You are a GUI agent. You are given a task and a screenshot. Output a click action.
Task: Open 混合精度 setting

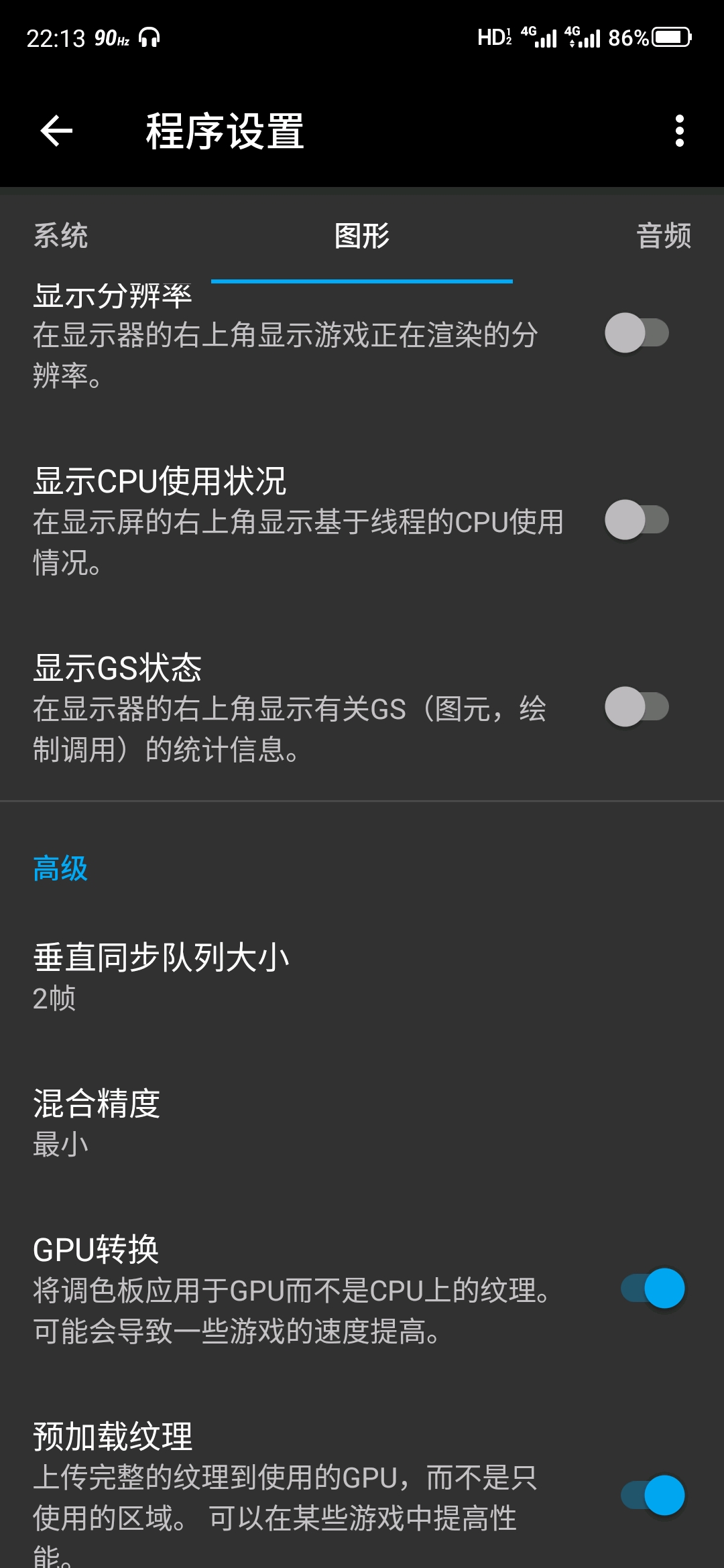tap(97, 1122)
